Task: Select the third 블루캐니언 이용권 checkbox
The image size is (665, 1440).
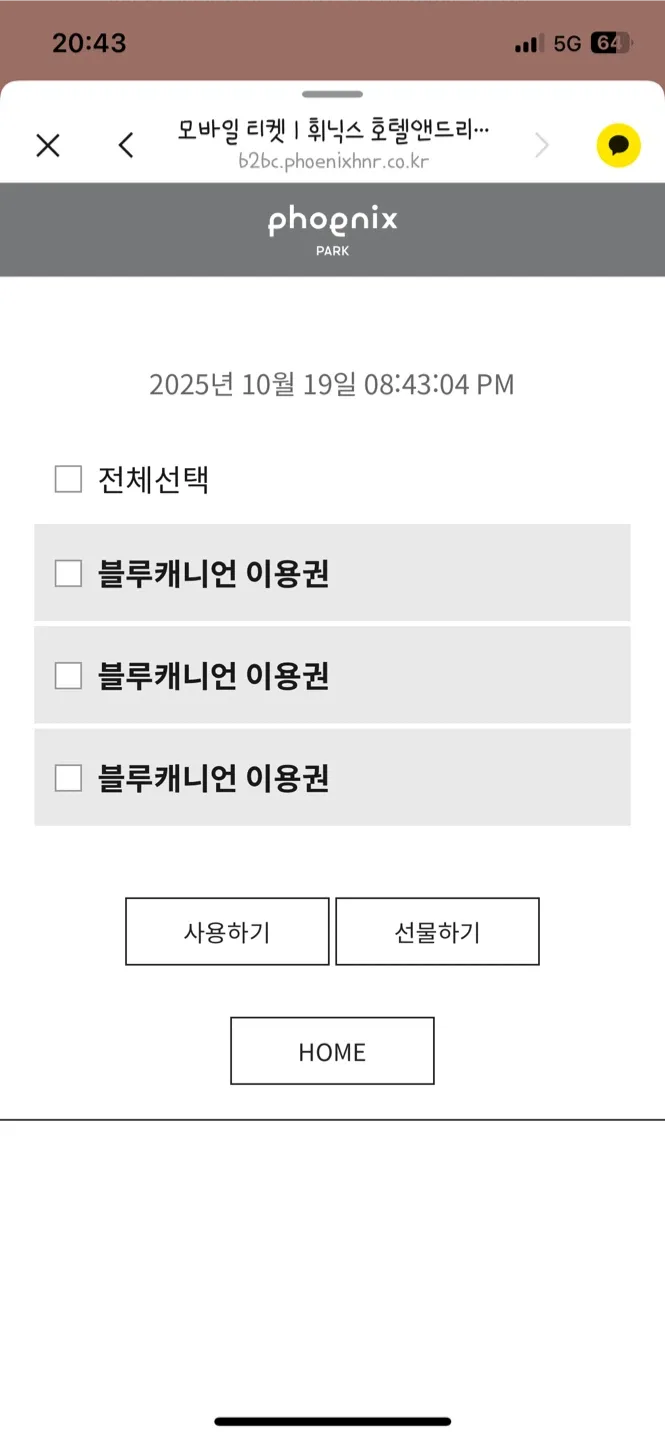Action: click(x=68, y=778)
